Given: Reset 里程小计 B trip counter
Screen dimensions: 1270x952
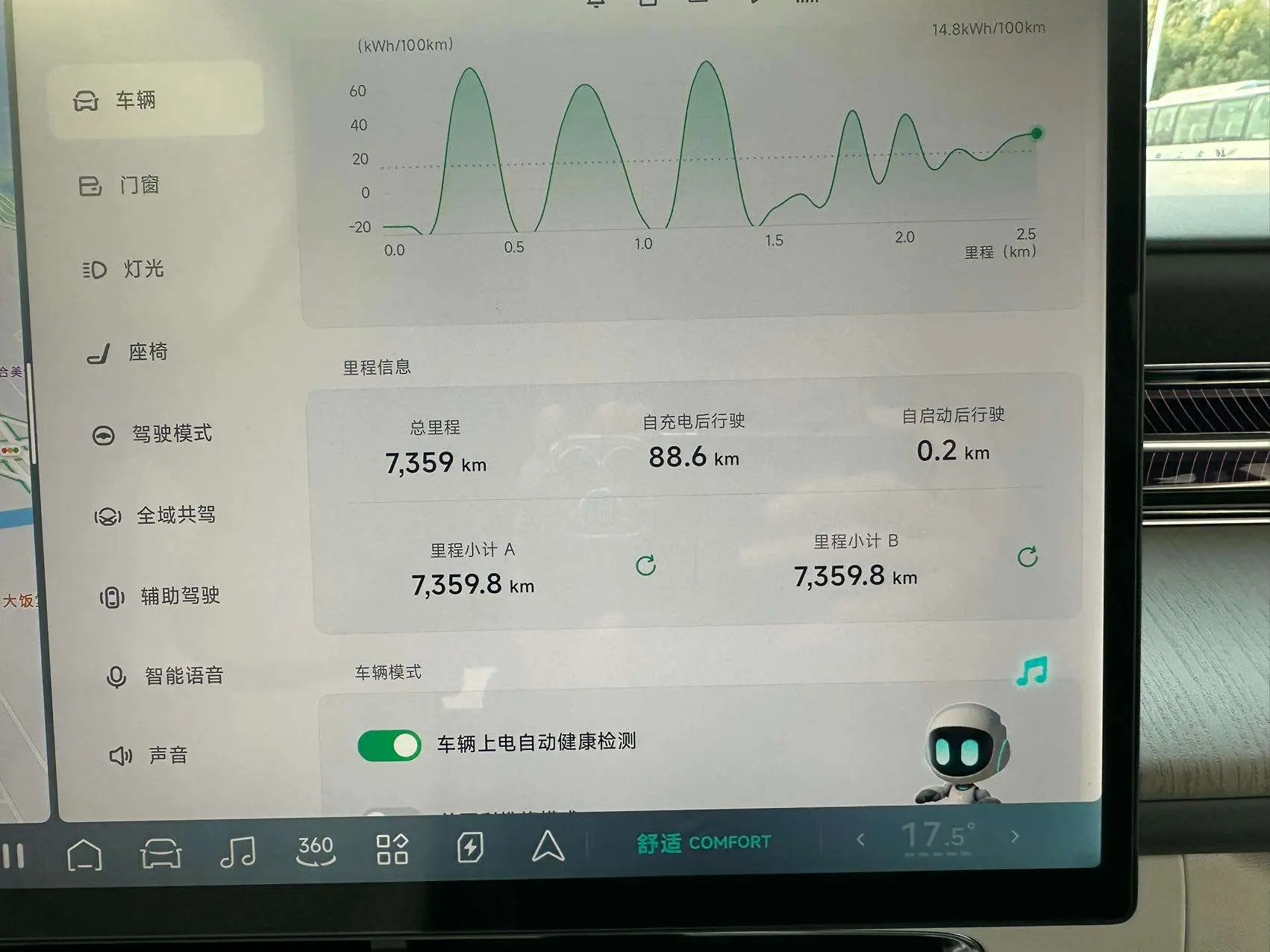Looking at the screenshot, I should (x=1027, y=557).
